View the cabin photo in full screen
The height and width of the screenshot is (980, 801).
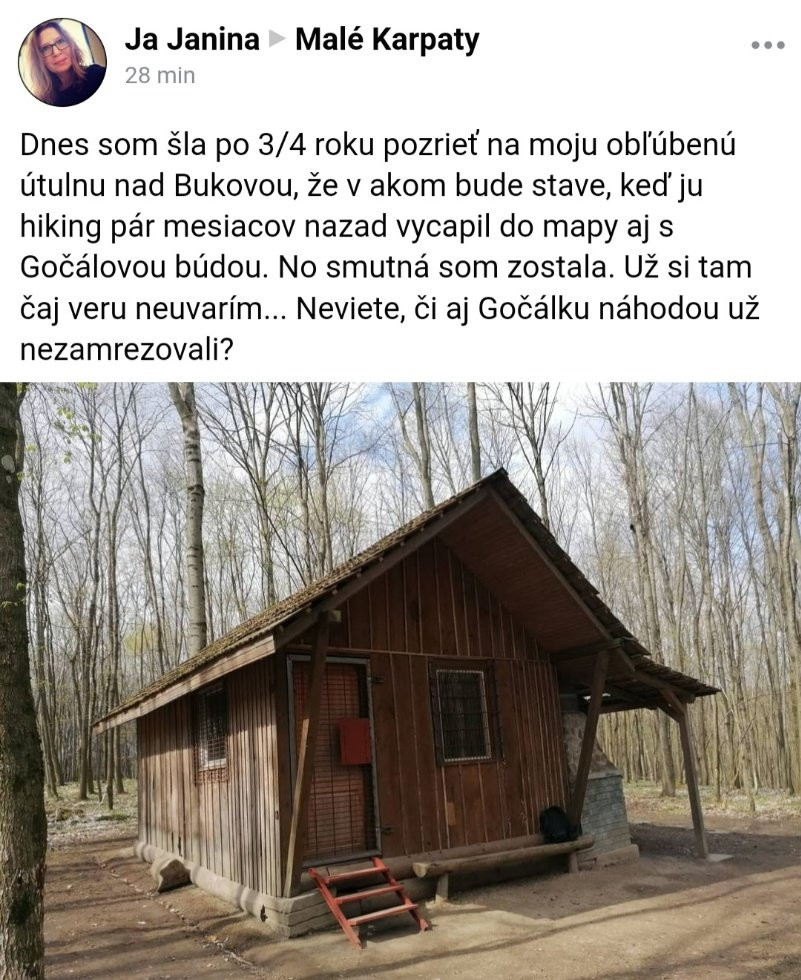[x=400, y=680]
